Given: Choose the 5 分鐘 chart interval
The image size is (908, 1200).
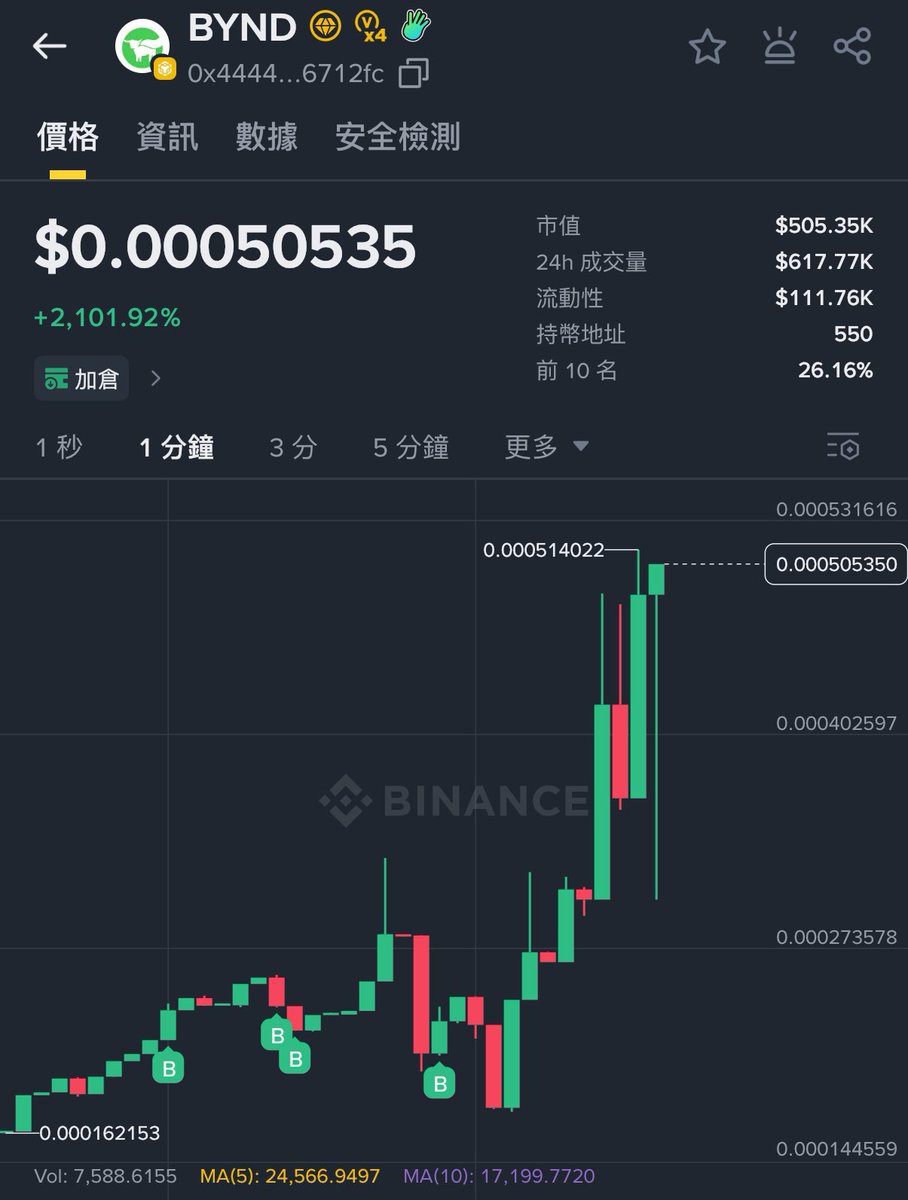Looking at the screenshot, I should click(x=411, y=447).
